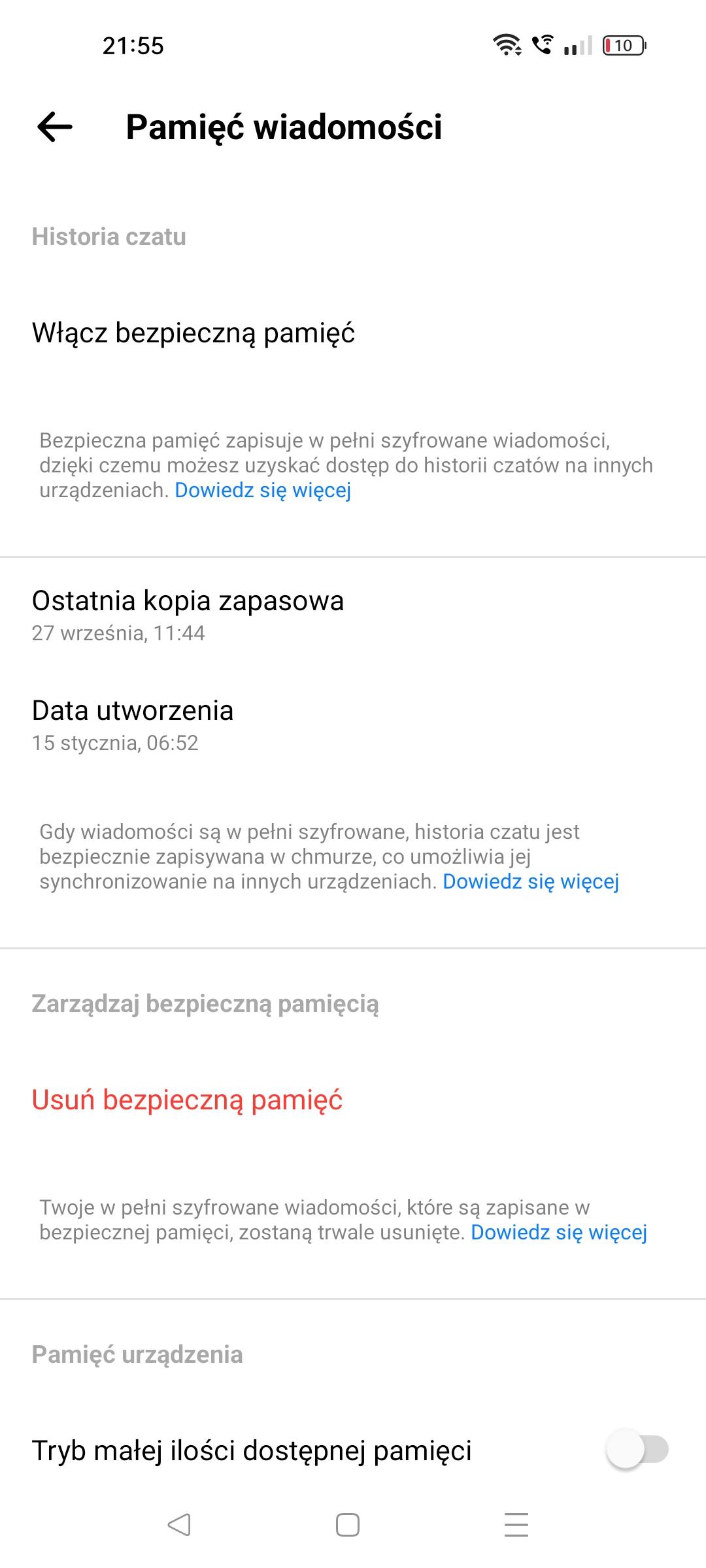Open Dowiedz się więcej about trwale usunięte wiadomości
706x1568 pixels.
[x=559, y=1232]
